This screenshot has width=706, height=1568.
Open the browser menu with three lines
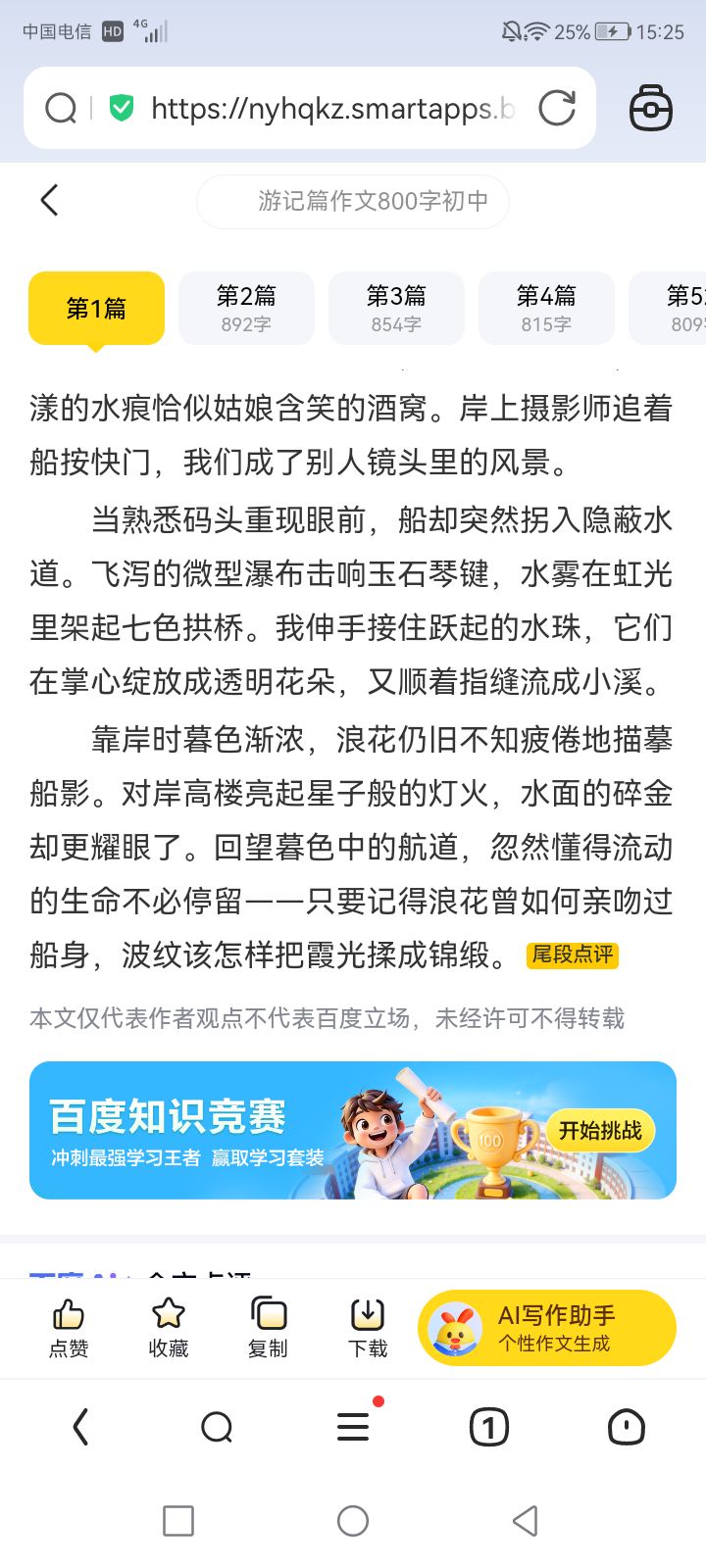pos(353,1427)
